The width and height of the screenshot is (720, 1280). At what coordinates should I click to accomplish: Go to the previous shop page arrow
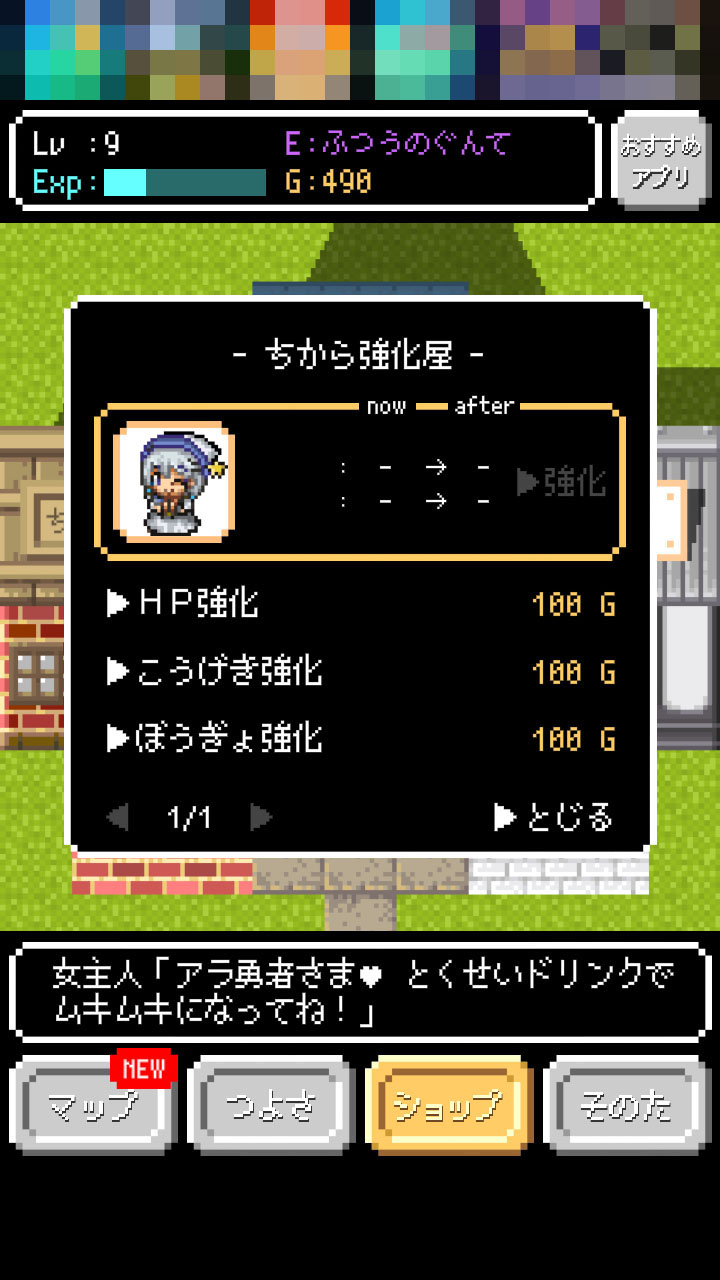click(x=118, y=818)
